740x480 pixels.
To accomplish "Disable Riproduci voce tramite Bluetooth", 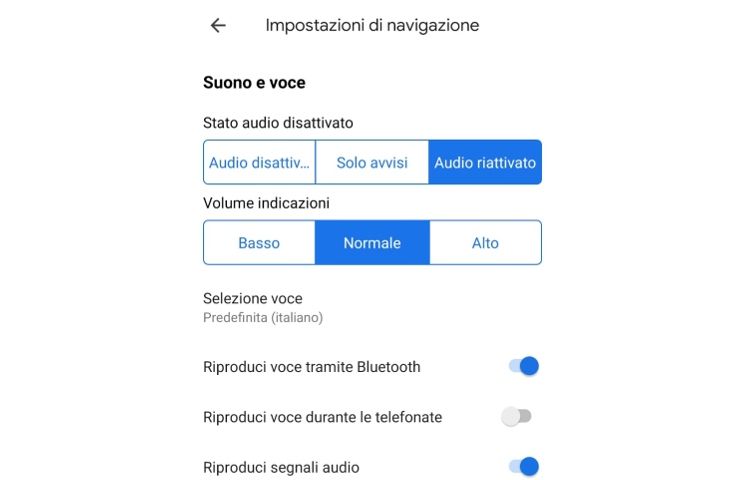I will (523, 367).
